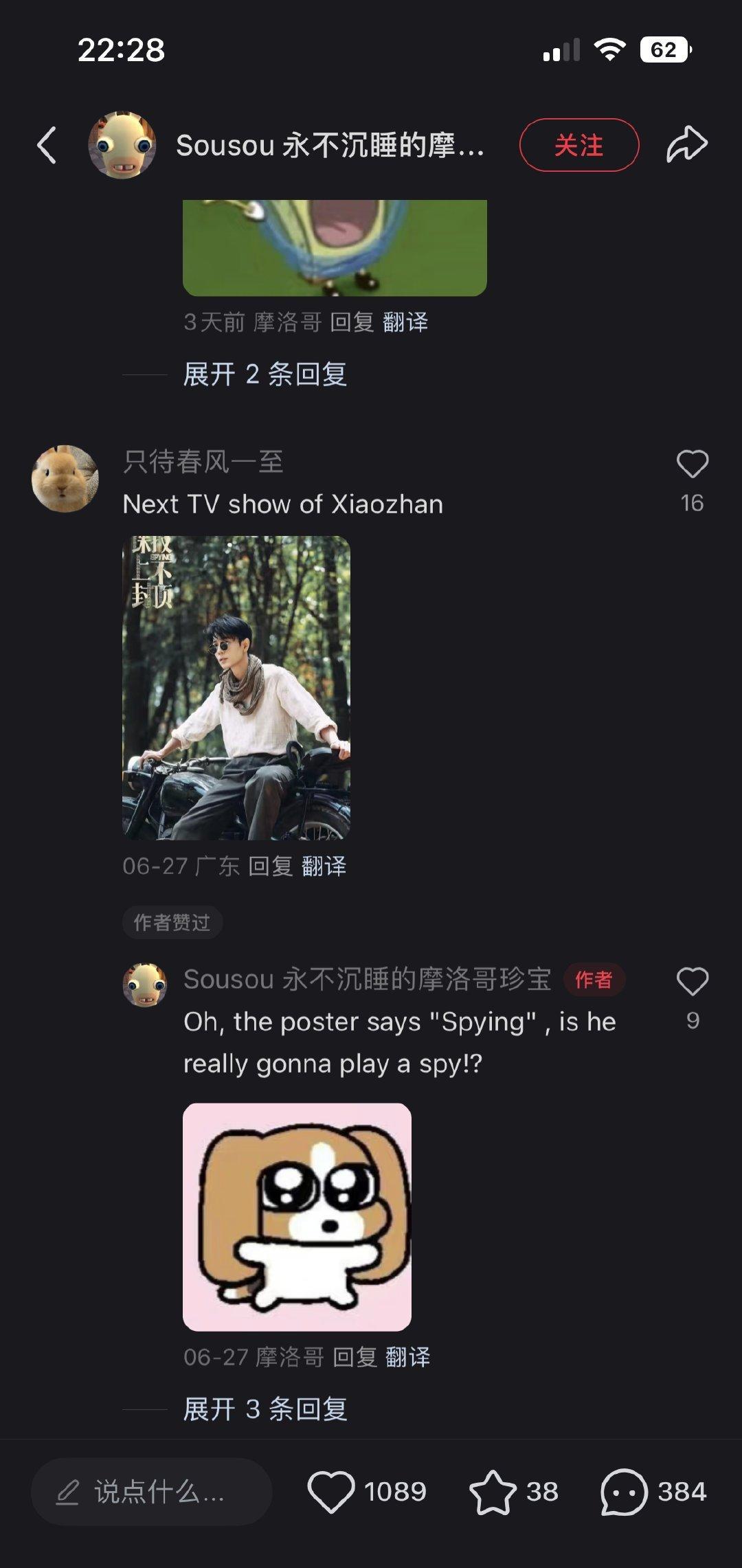The width and height of the screenshot is (742, 1568).
Task: Like the post with 1089 likes
Action: [x=331, y=1492]
